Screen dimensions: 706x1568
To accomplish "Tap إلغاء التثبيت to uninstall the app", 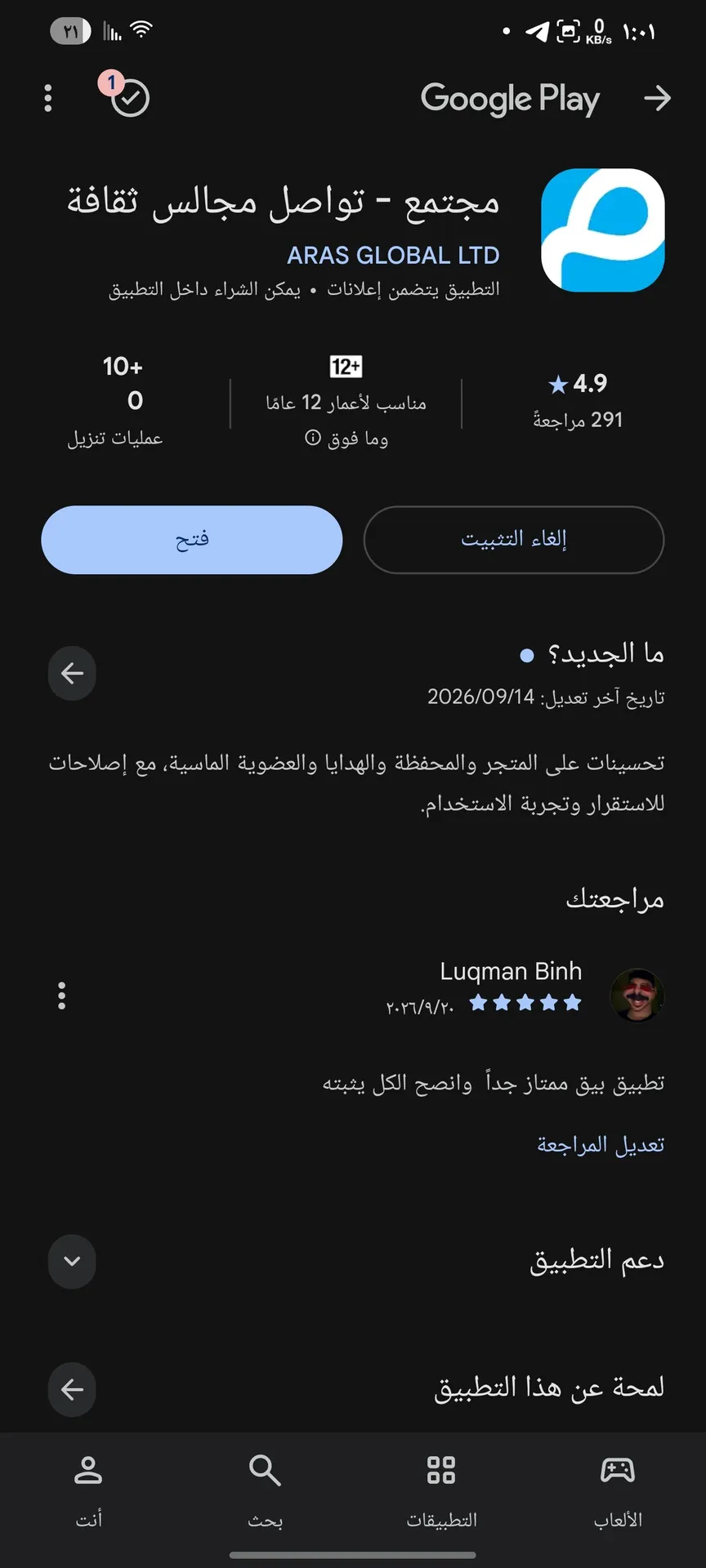I will pyautogui.click(x=514, y=540).
